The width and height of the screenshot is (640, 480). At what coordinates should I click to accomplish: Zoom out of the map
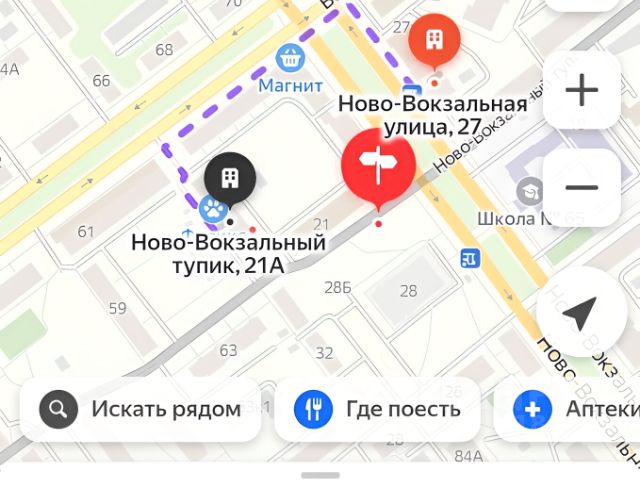581,187
